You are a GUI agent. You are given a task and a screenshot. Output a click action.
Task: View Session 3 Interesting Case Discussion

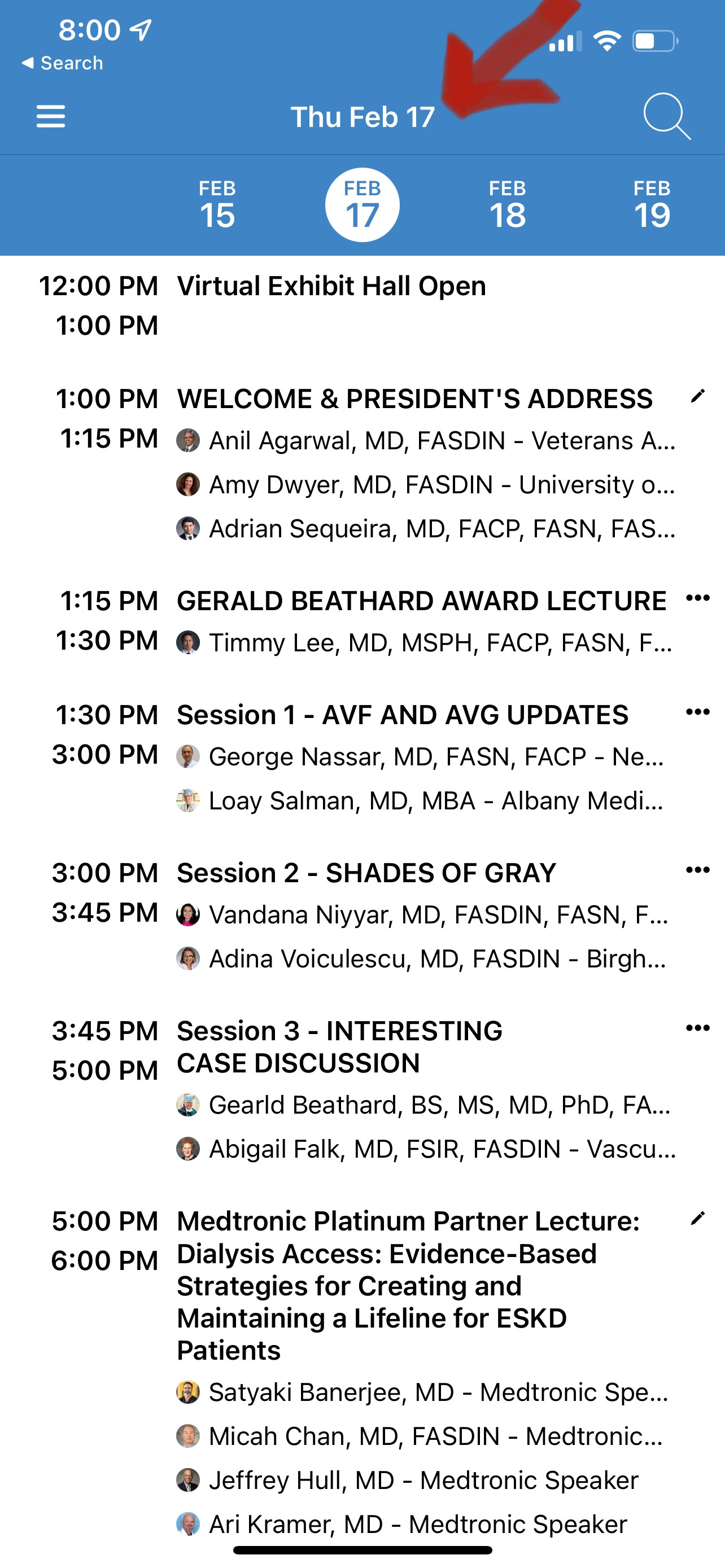[x=339, y=1047]
